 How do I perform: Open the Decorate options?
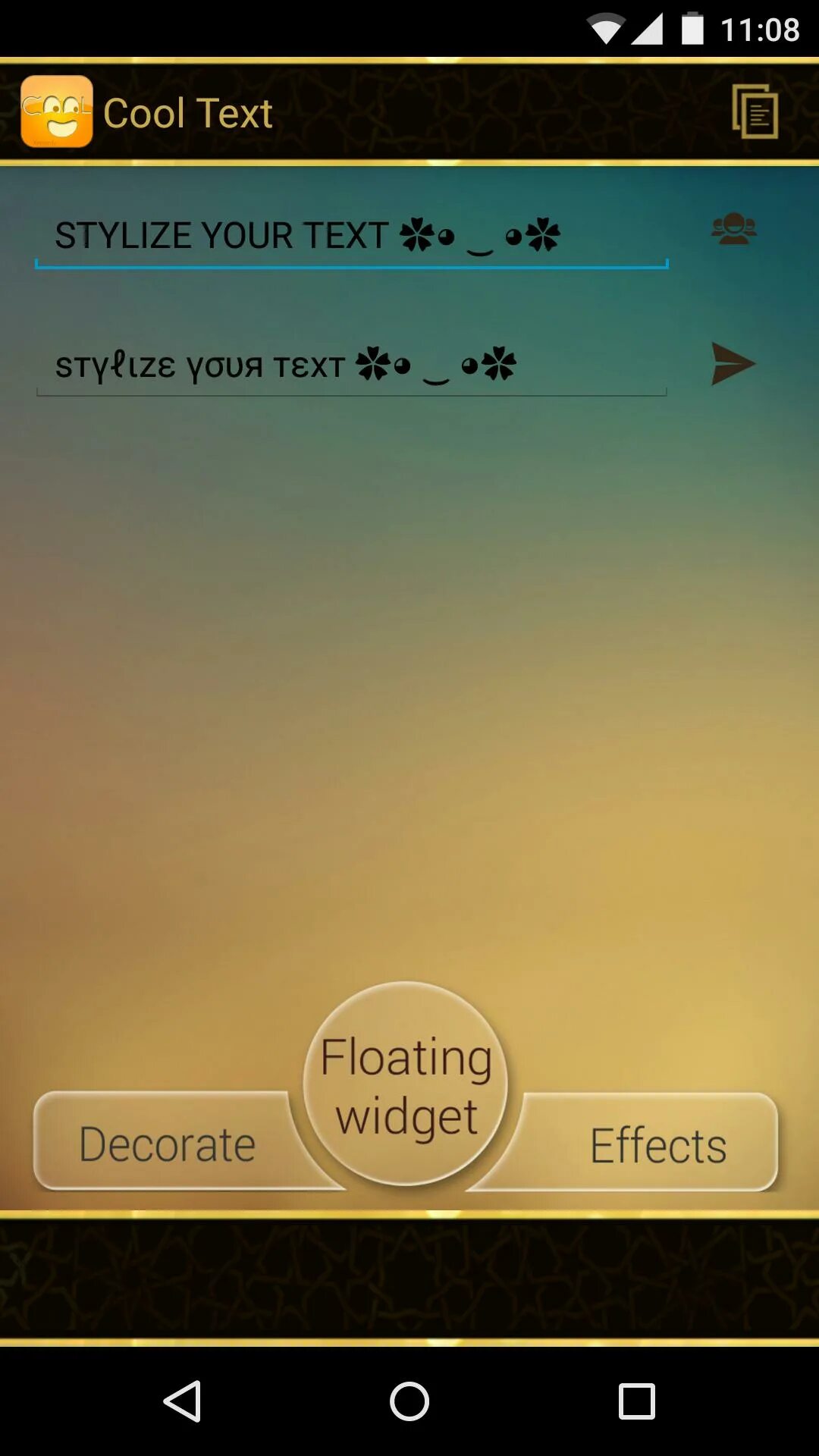pos(168,1144)
